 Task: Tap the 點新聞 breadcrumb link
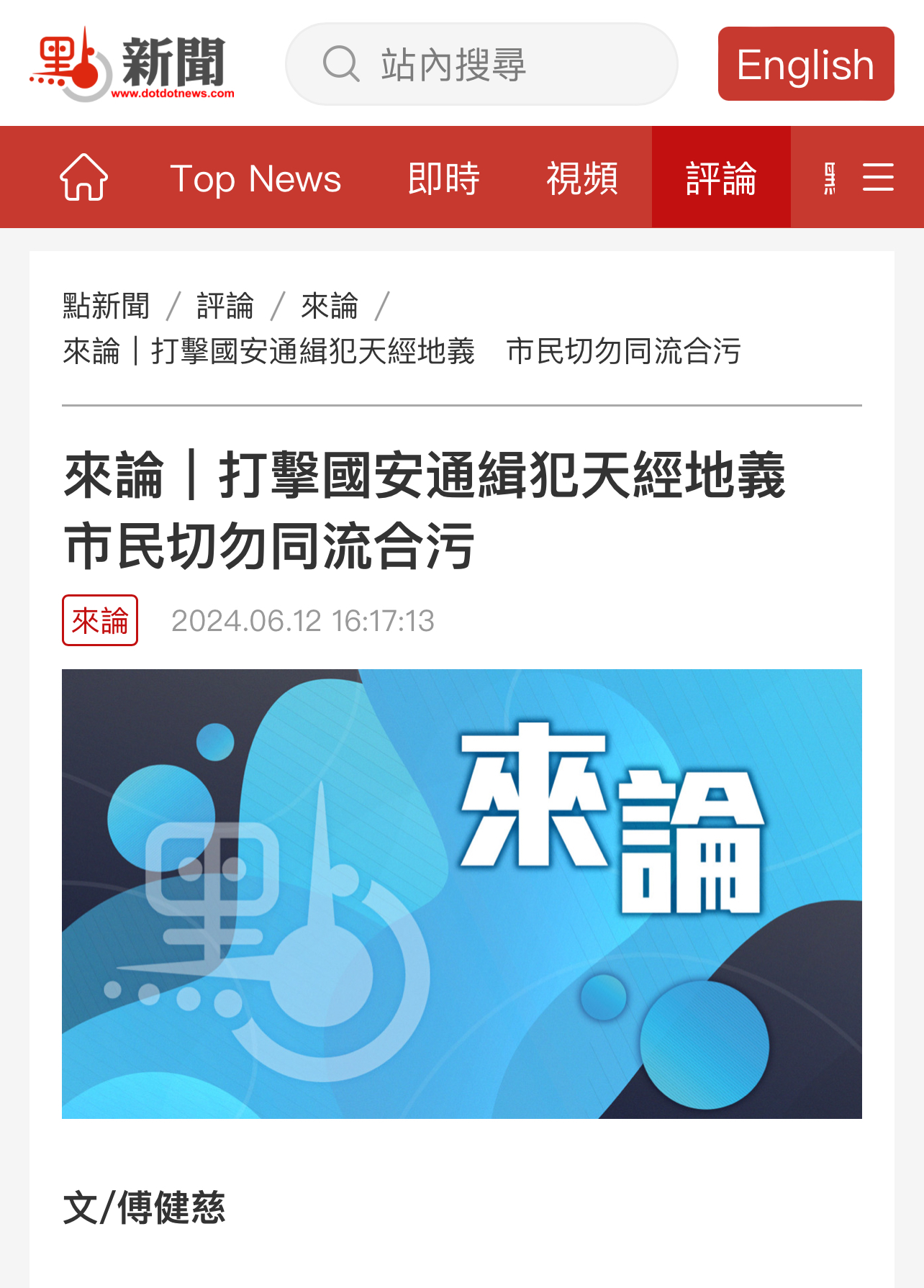click(x=106, y=306)
